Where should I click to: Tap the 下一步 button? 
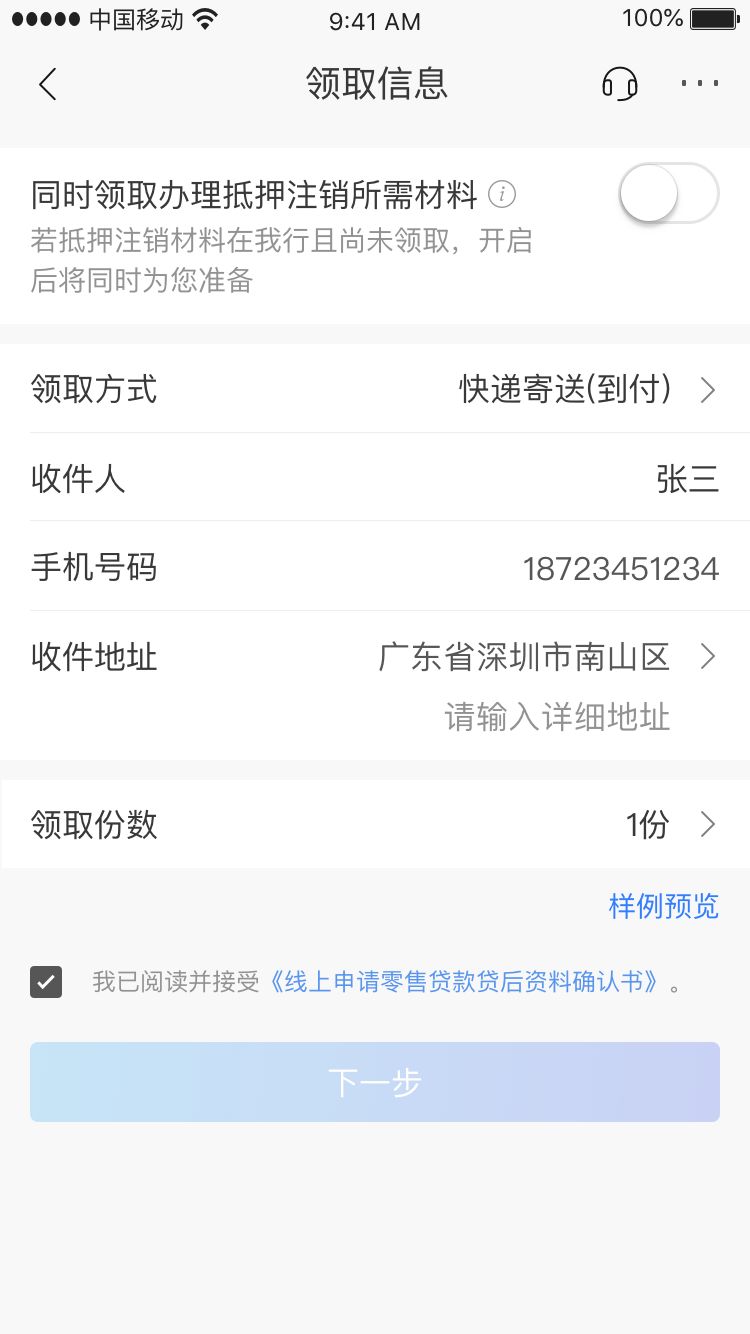click(375, 1082)
